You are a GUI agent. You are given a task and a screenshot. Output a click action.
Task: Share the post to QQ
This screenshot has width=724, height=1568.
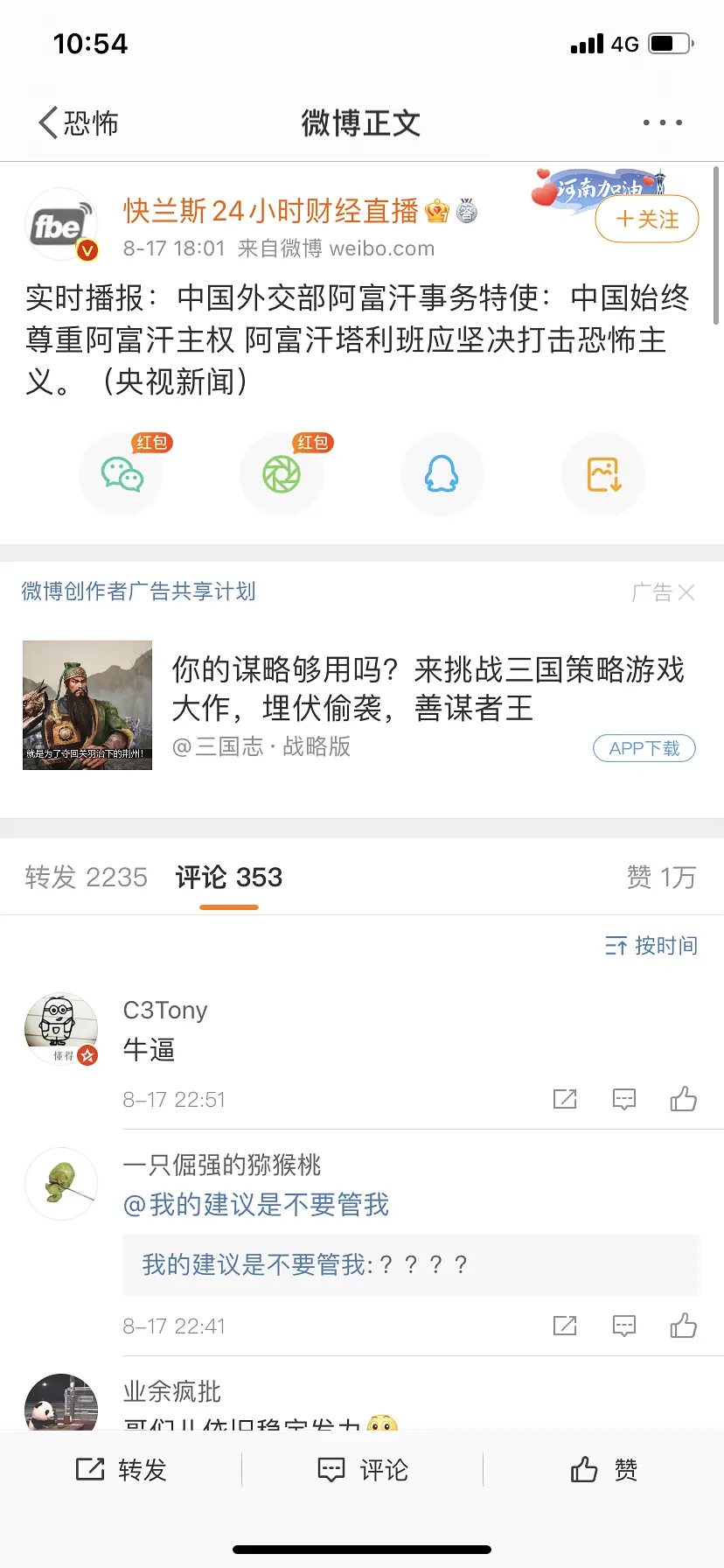[442, 475]
